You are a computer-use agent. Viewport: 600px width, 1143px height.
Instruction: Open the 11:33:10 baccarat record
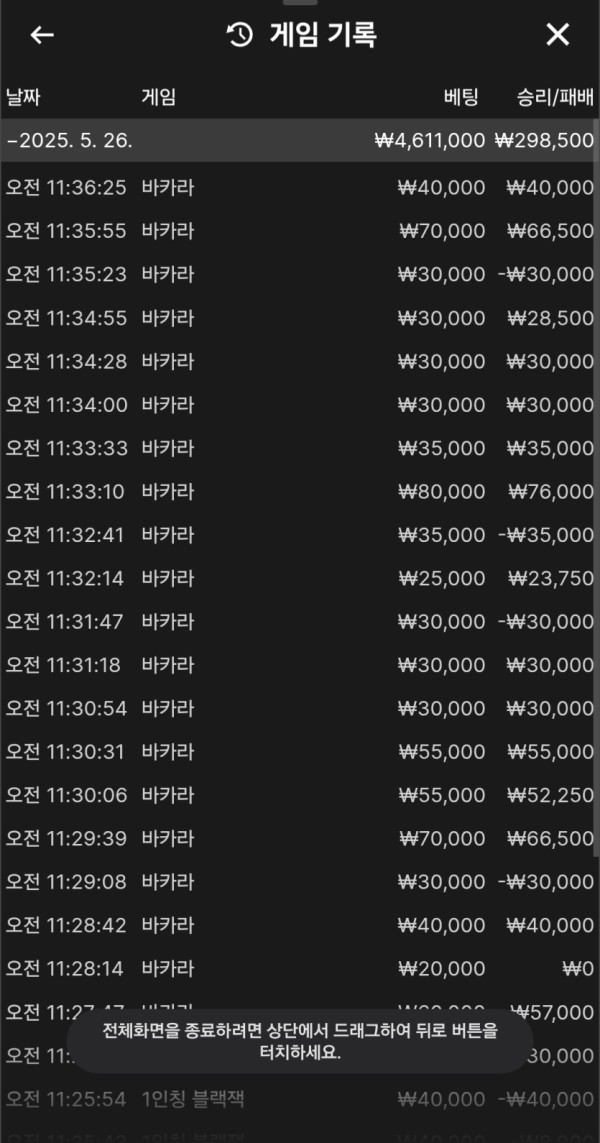[x=299, y=491]
